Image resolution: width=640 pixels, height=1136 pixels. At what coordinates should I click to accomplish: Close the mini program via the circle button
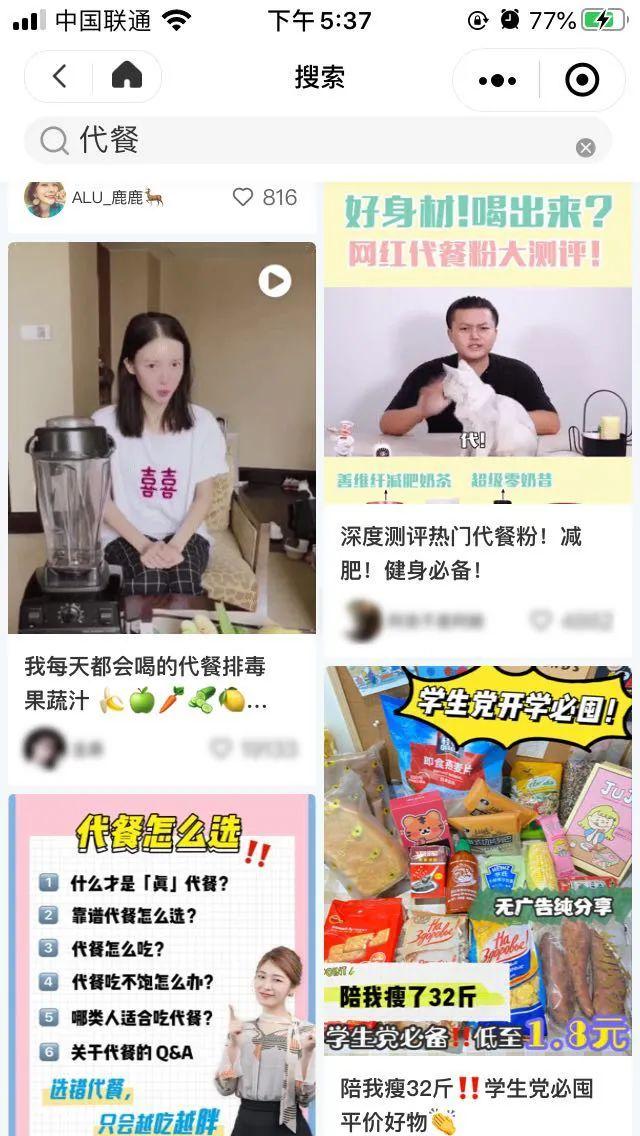click(582, 80)
